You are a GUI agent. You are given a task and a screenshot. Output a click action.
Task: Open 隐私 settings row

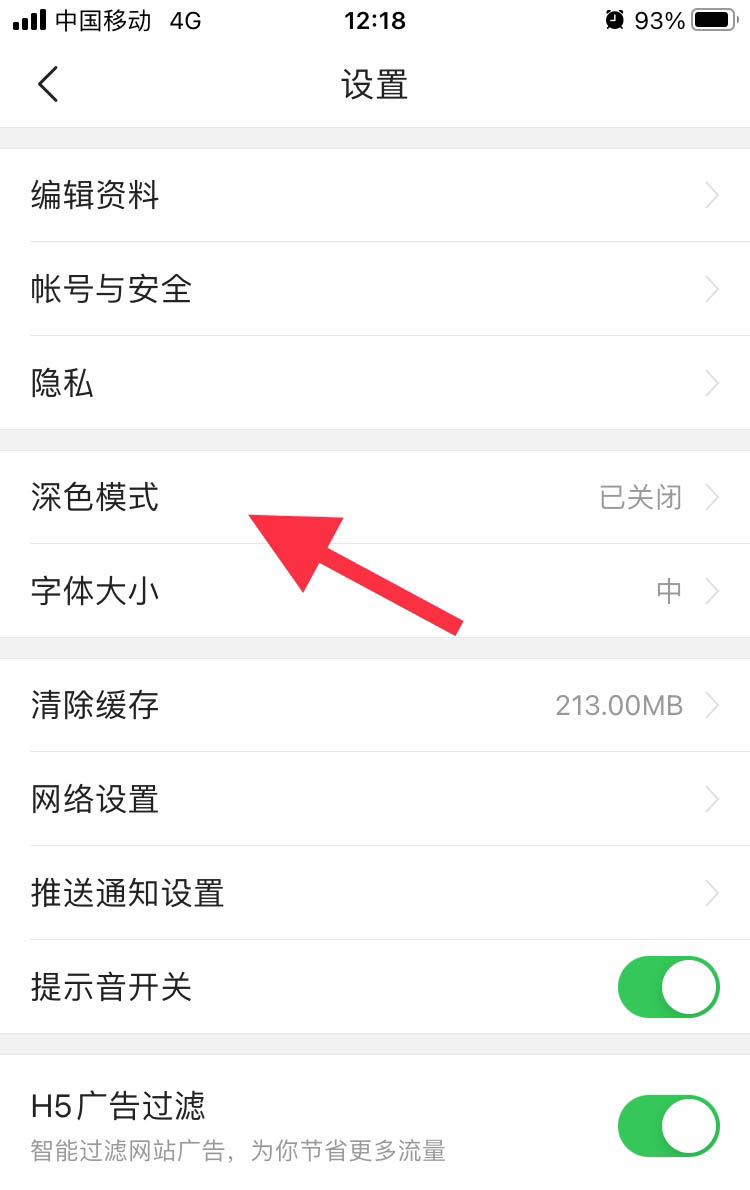375,383
